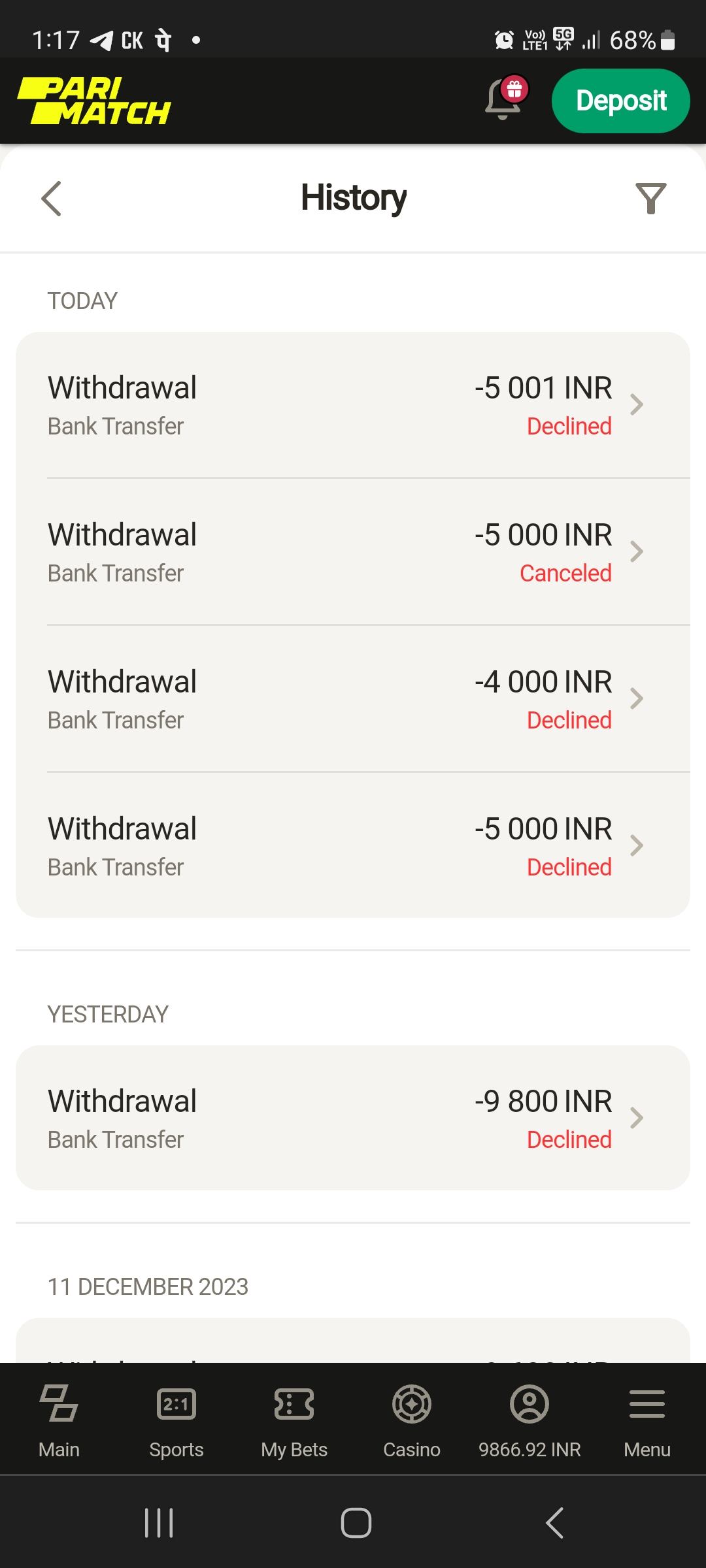Open yesterday's -9 800 INR withdrawal

click(353, 1118)
